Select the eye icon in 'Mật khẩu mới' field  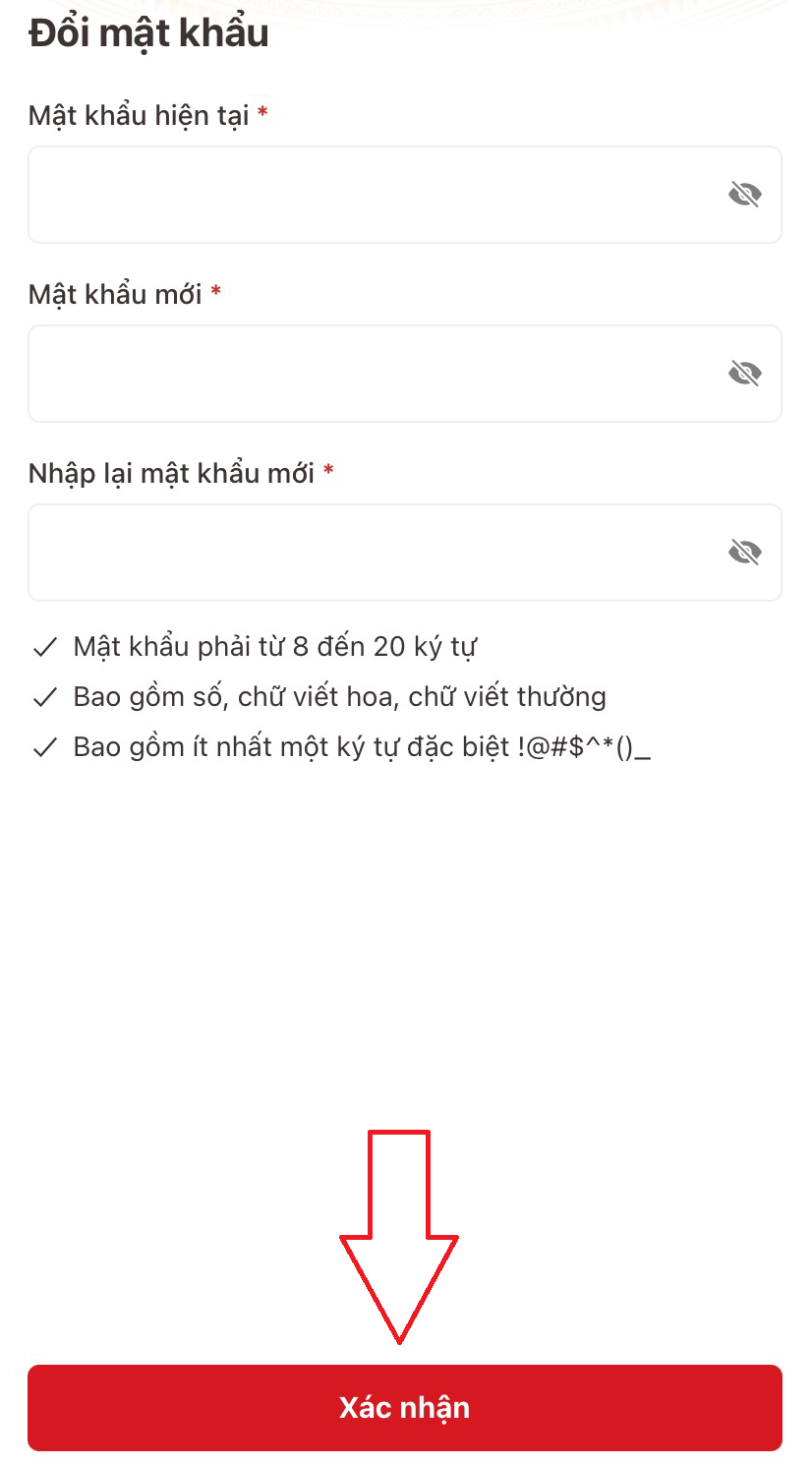point(747,374)
